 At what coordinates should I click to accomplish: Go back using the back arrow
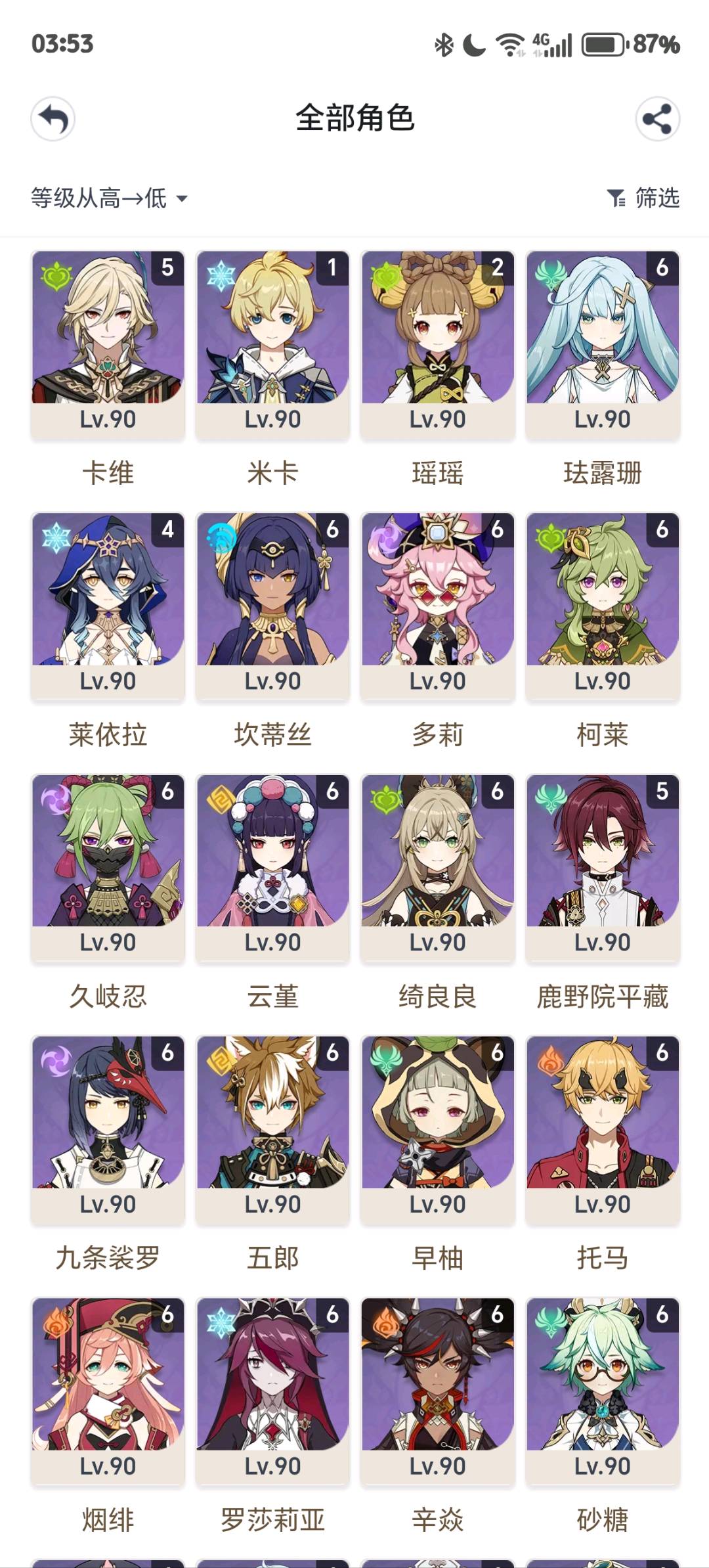click(53, 120)
